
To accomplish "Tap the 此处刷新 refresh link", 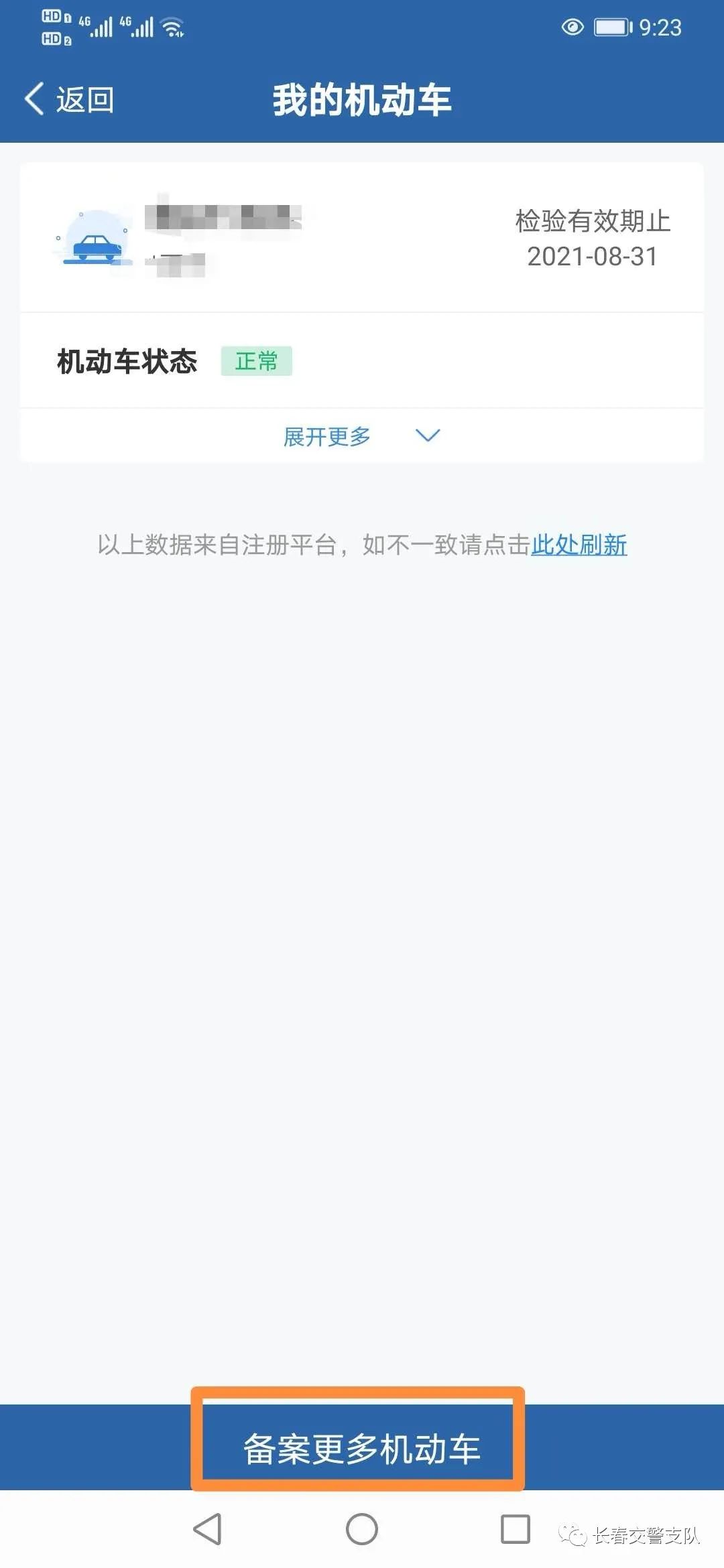I will pos(579,545).
